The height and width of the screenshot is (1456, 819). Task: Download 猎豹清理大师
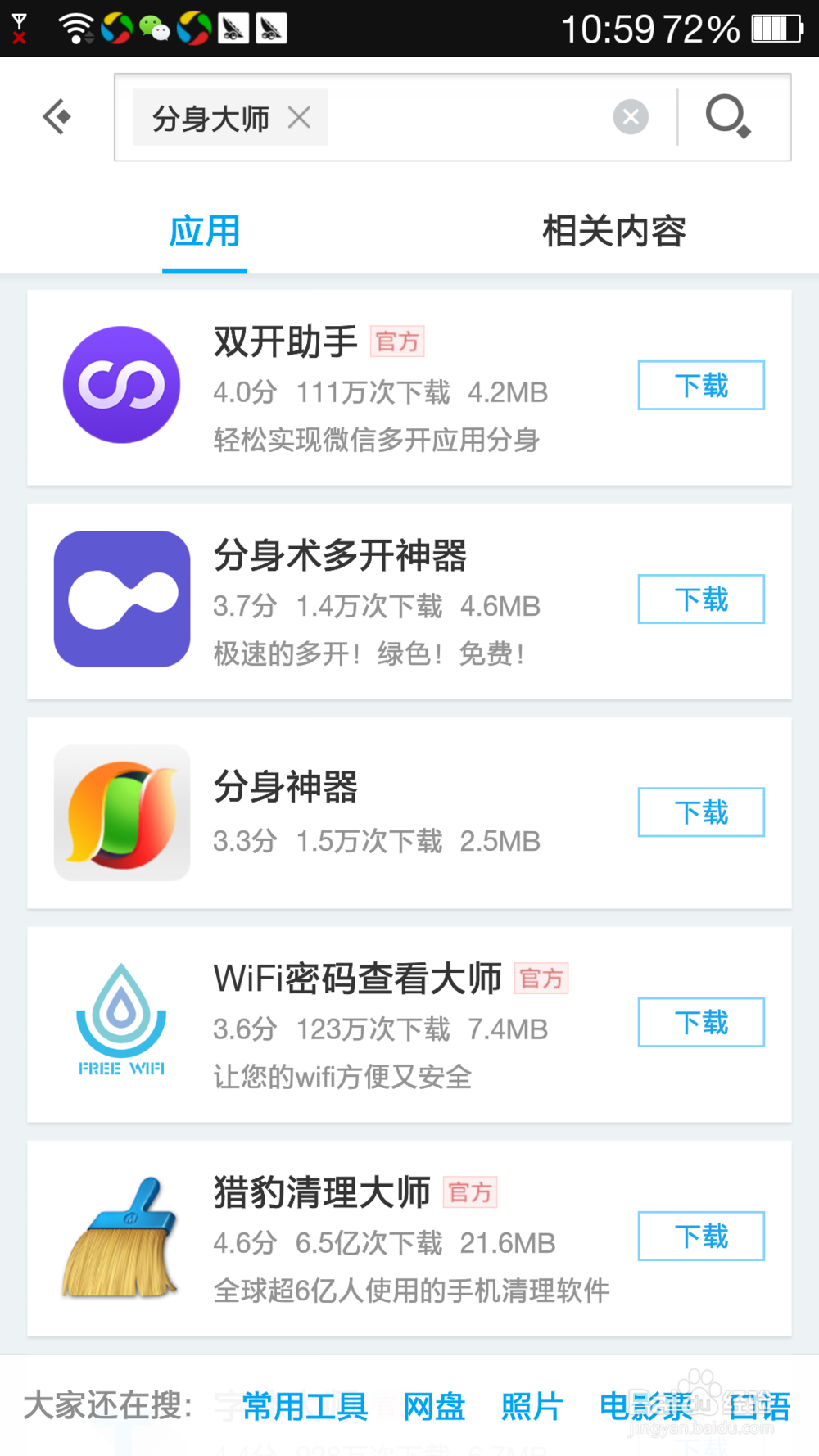click(700, 1236)
